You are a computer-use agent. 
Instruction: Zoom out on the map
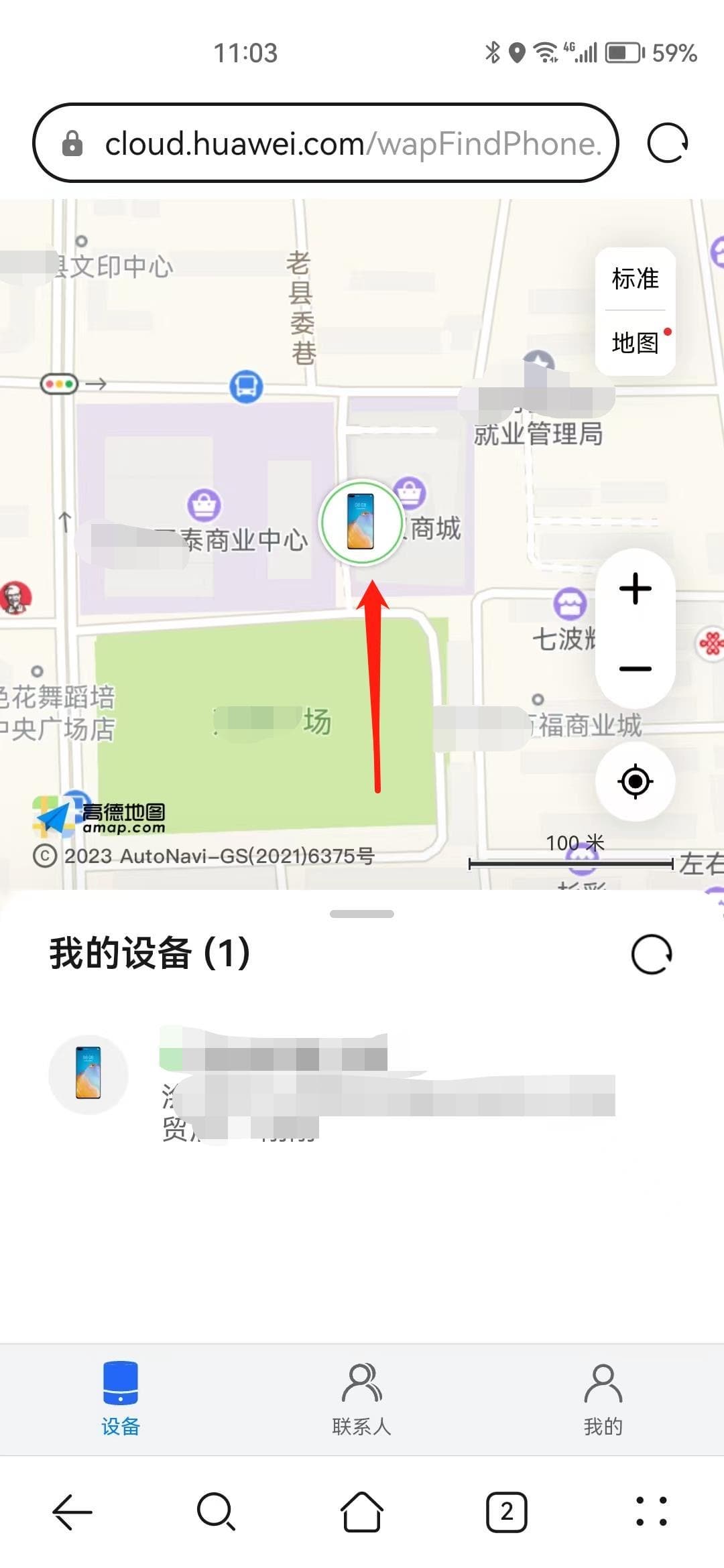pos(634,669)
